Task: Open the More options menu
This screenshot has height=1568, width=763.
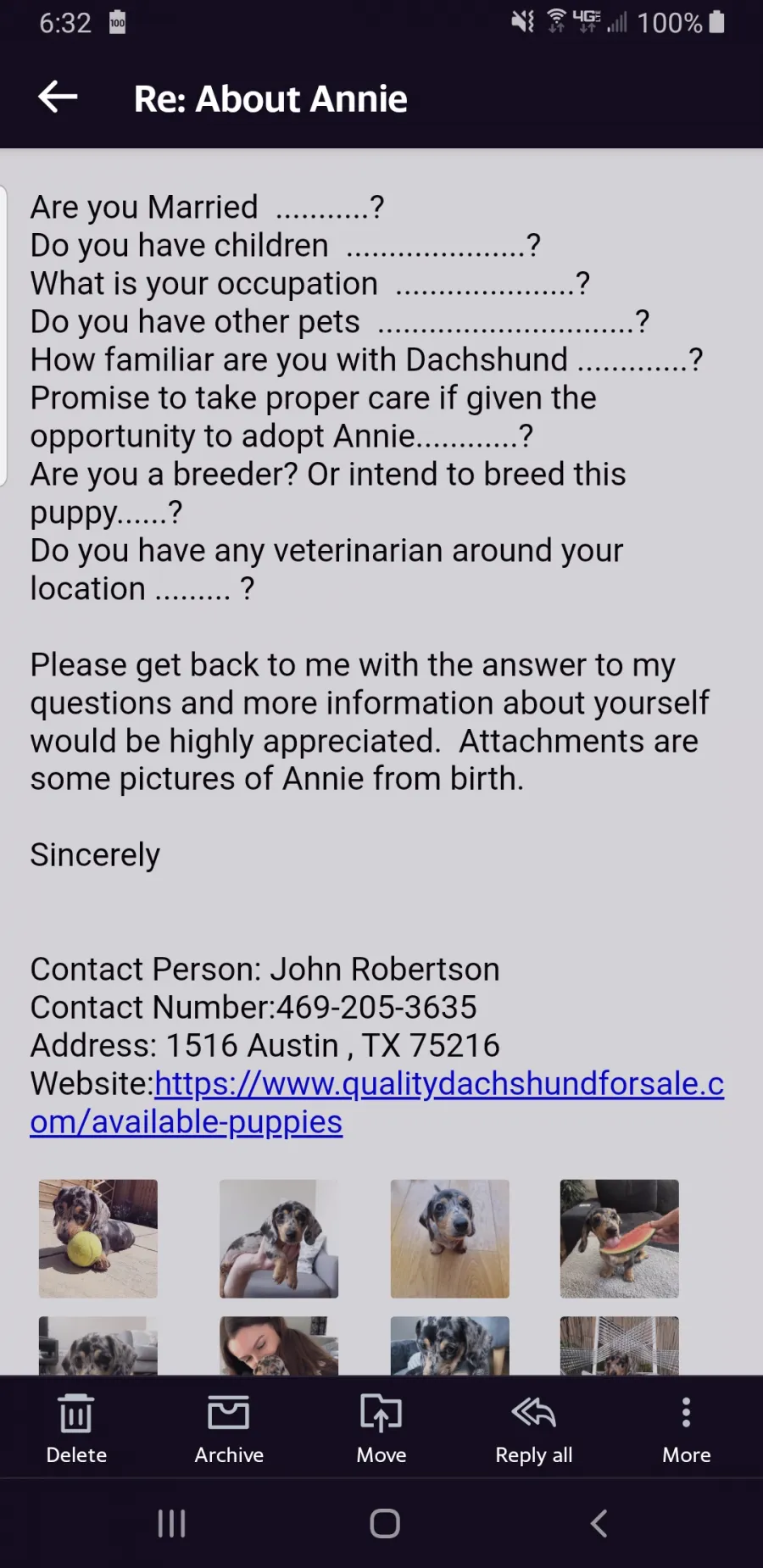Action: click(x=687, y=1429)
